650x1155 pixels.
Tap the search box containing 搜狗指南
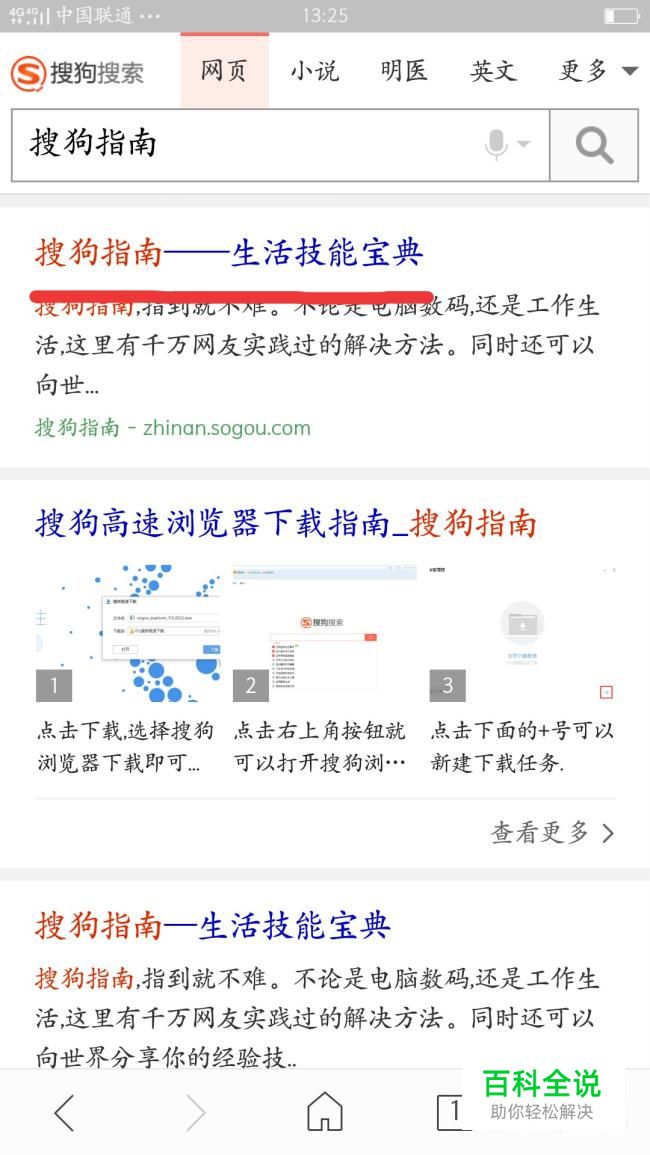[280, 145]
